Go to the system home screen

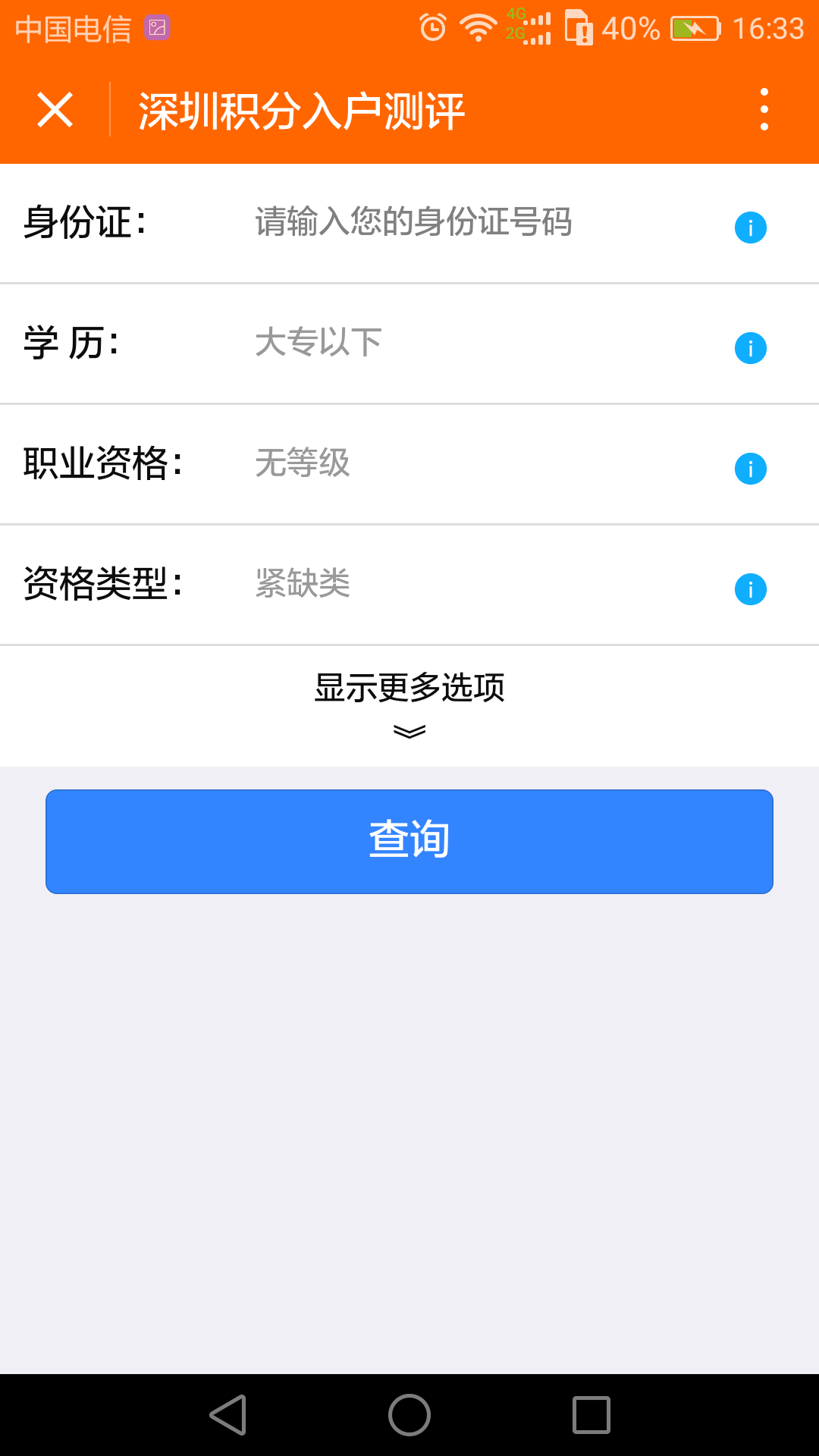point(409,1415)
